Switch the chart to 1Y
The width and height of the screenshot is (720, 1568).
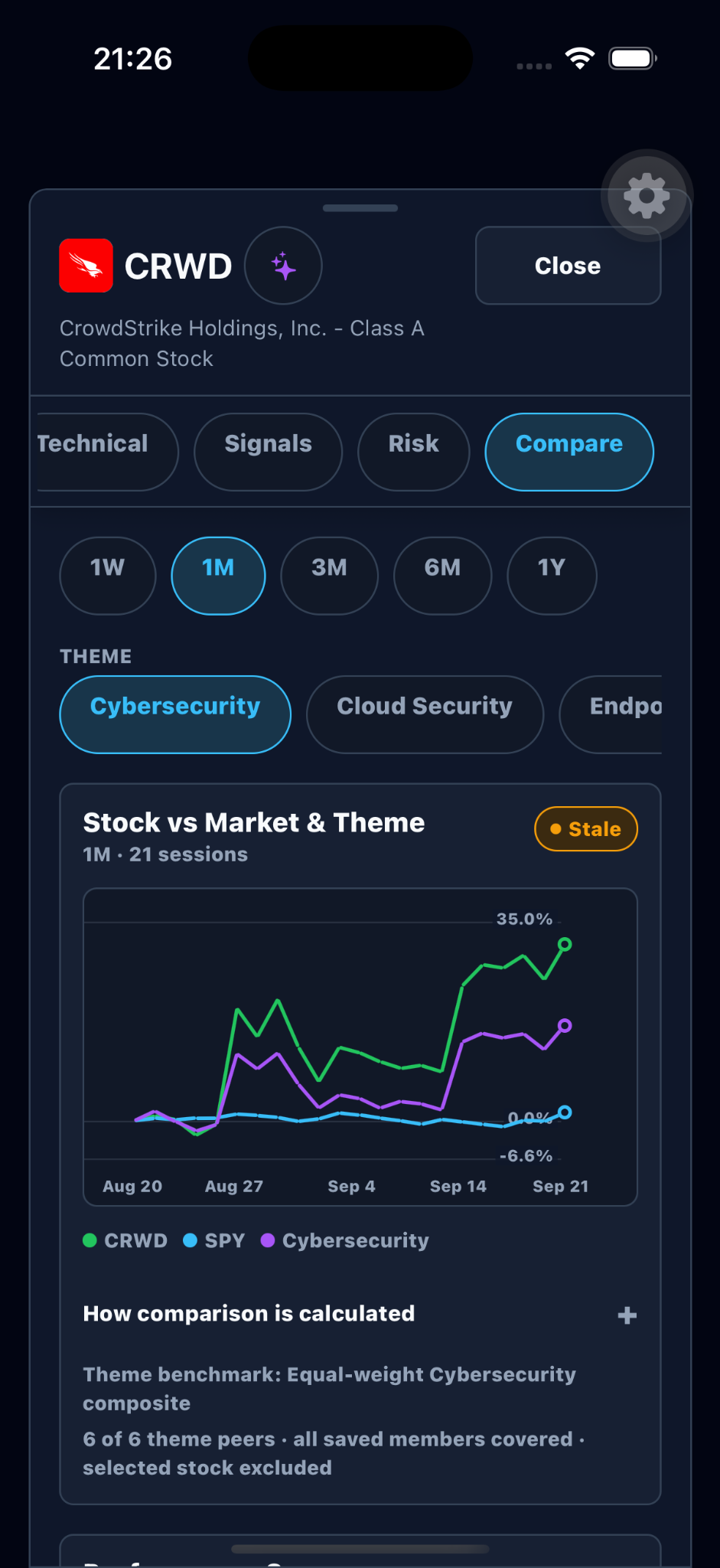pos(552,576)
